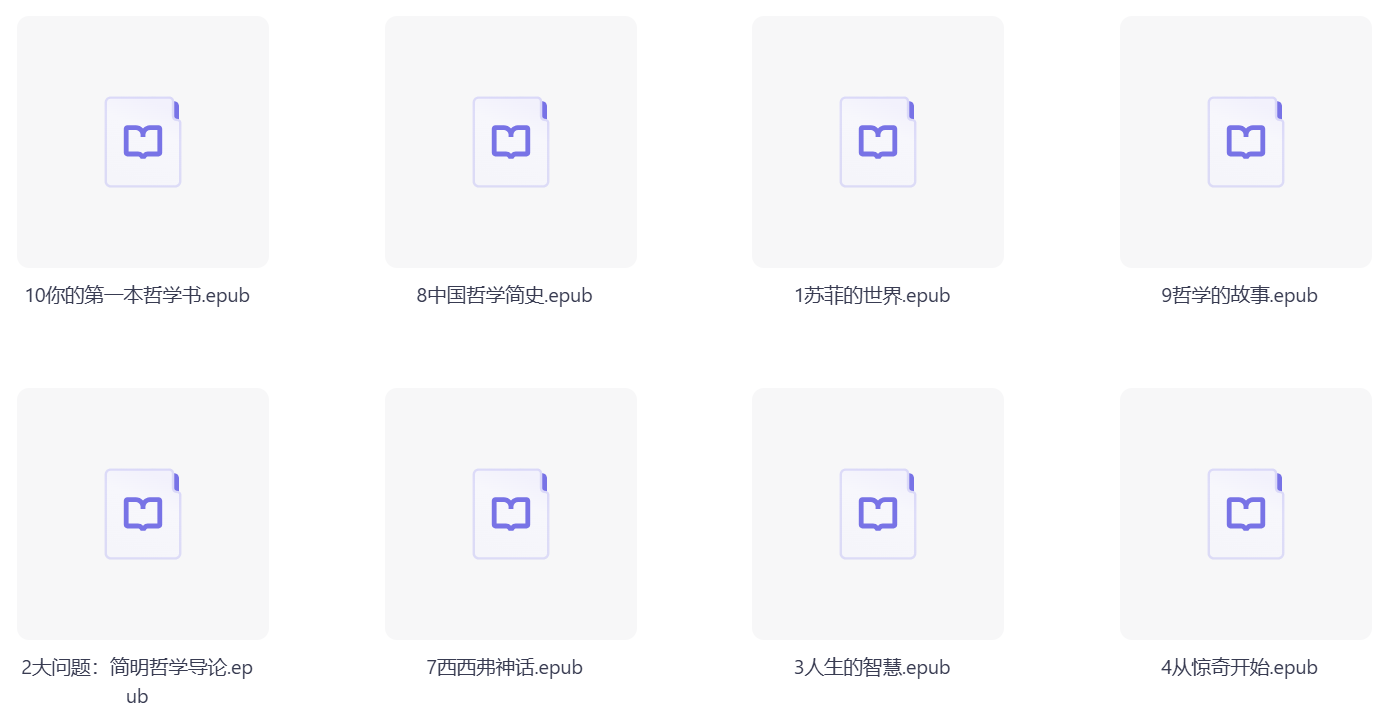
Task: Open 2大问题：简明哲学导论.epub file
Action: (x=143, y=514)
